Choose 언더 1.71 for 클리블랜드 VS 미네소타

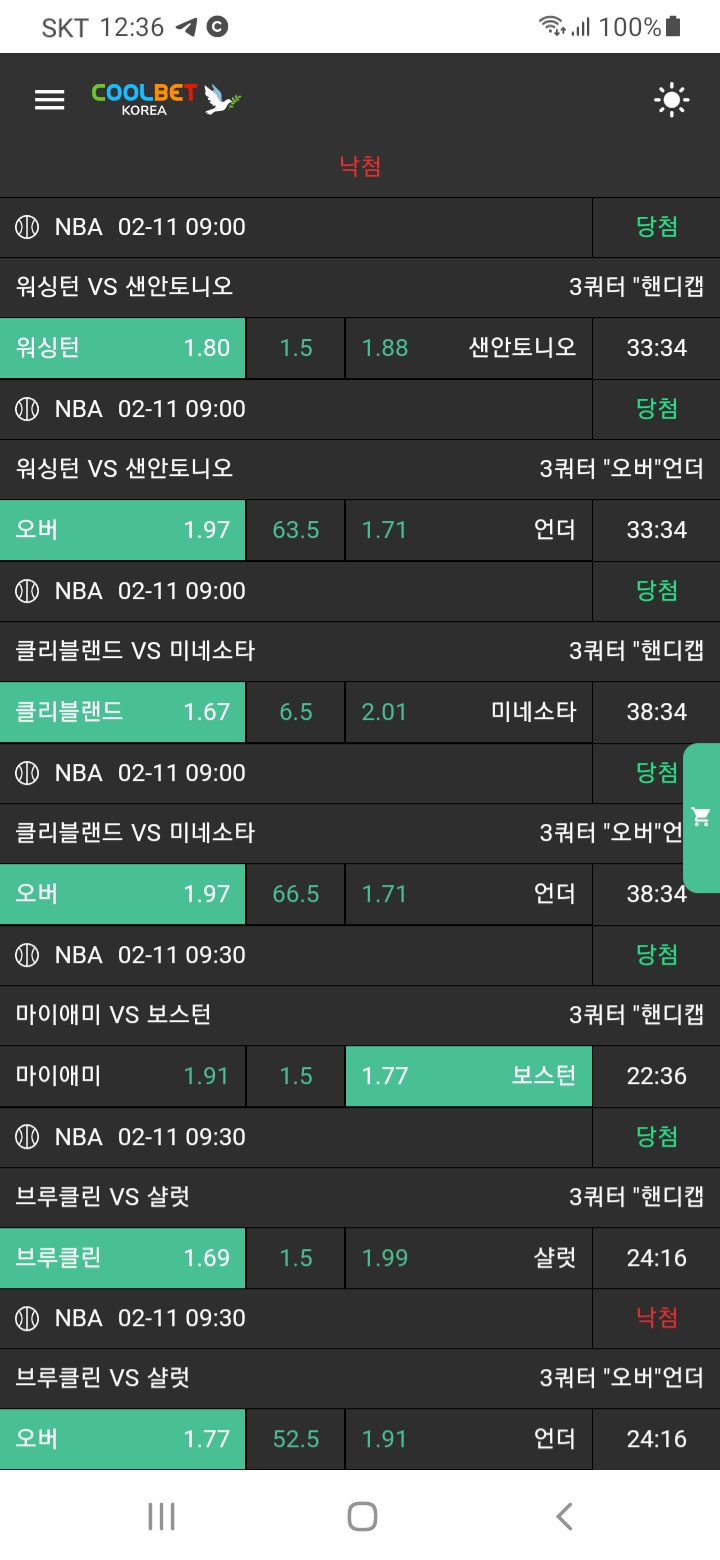468,894
